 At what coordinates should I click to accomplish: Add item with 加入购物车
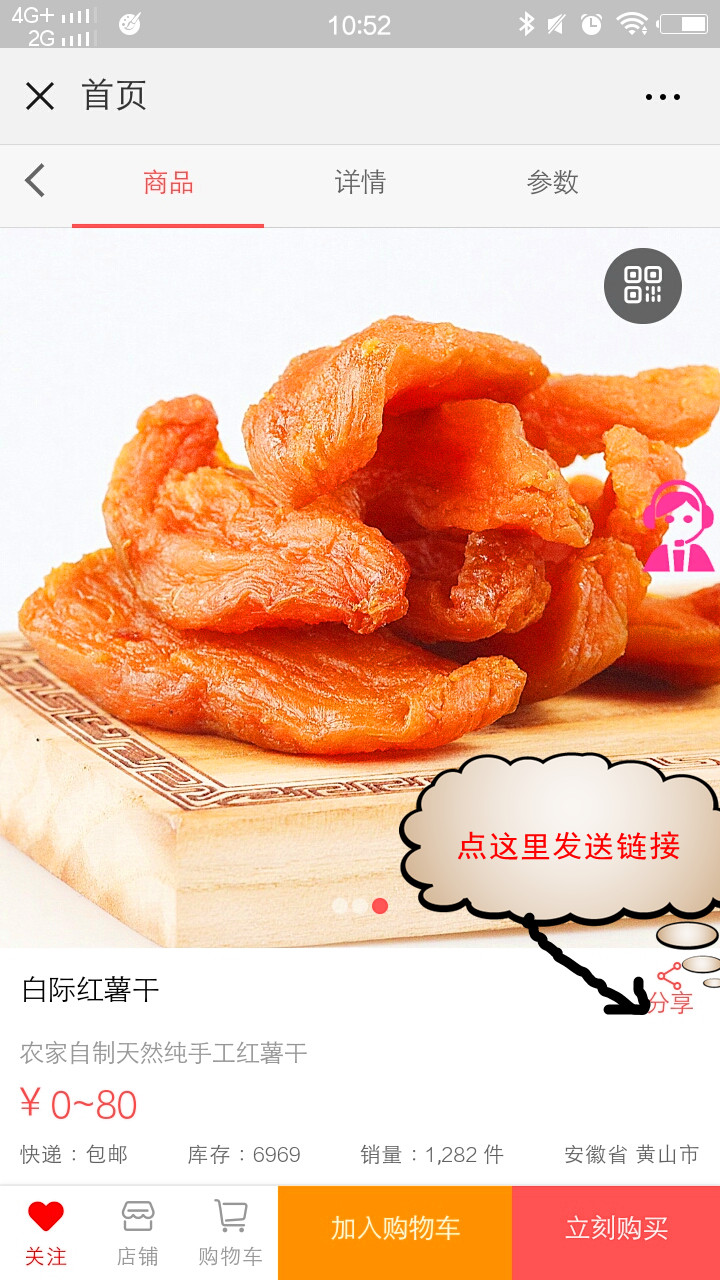[395, 1229]
